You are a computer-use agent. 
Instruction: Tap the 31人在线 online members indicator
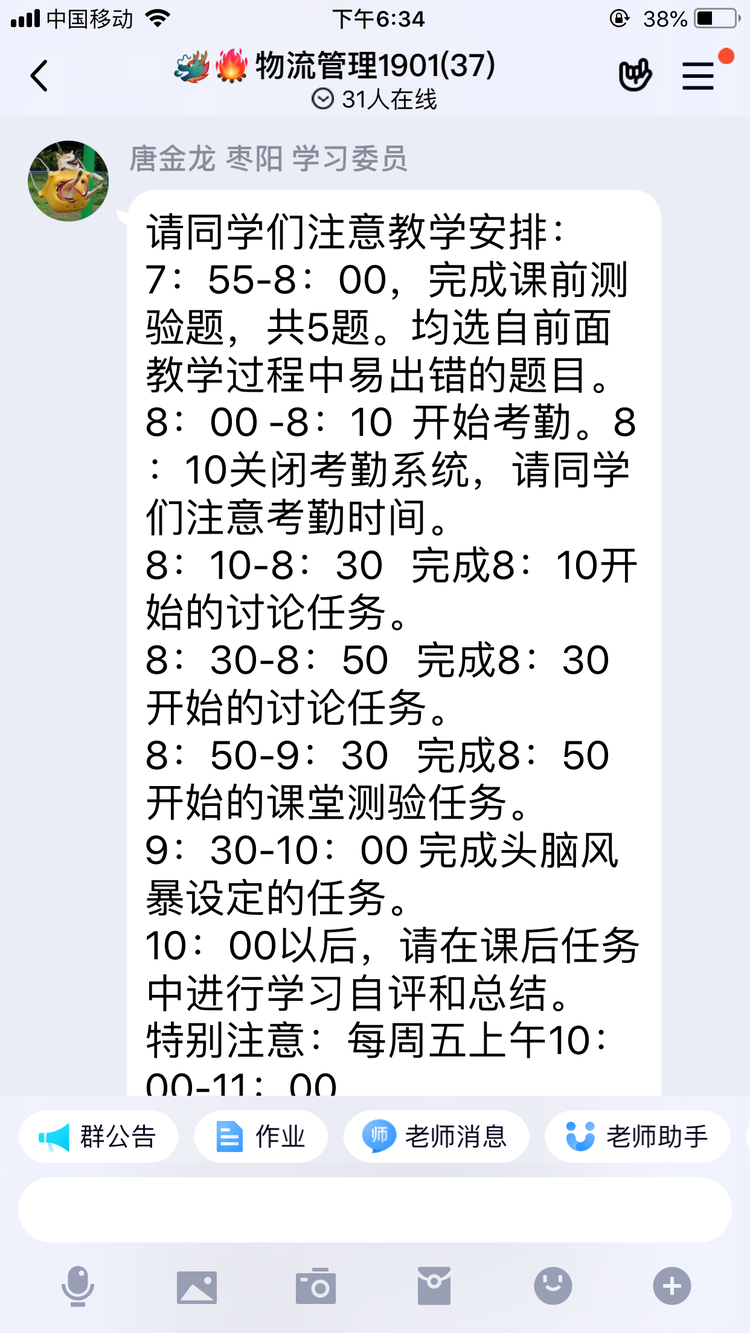(x=375, y=100)
